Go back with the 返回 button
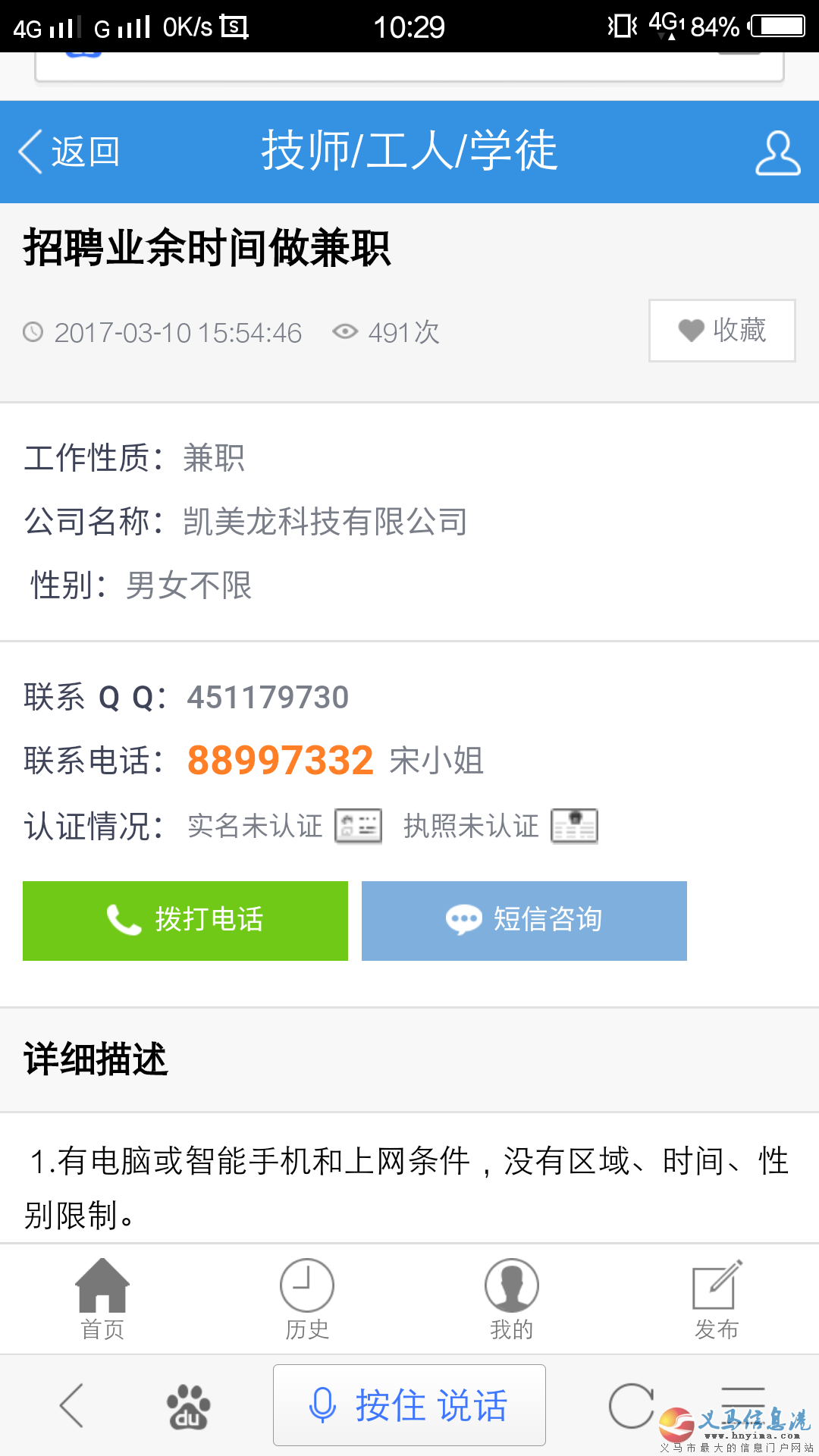 pyautogui.click(x=69, y=152)
